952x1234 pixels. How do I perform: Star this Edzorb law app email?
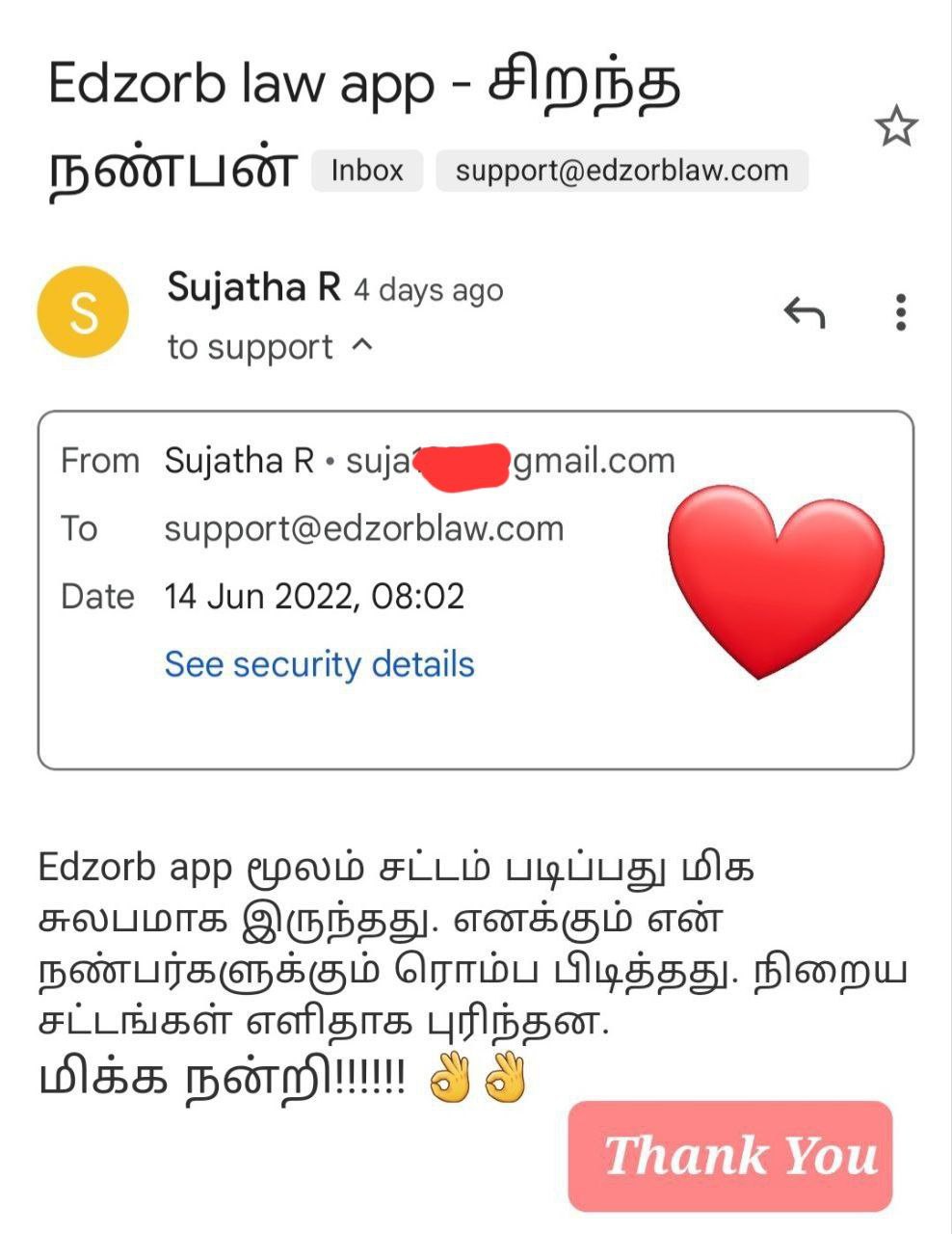[896, 127]
